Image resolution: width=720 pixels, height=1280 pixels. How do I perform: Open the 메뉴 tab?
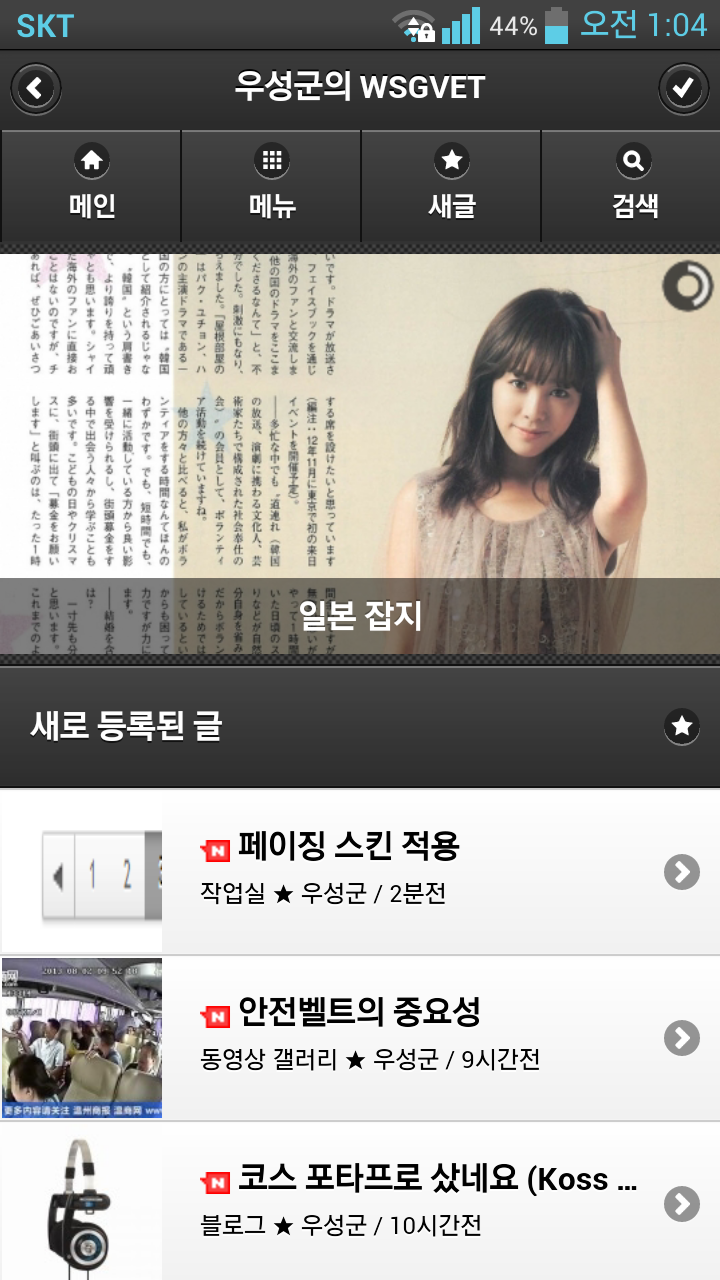(271, 185)
